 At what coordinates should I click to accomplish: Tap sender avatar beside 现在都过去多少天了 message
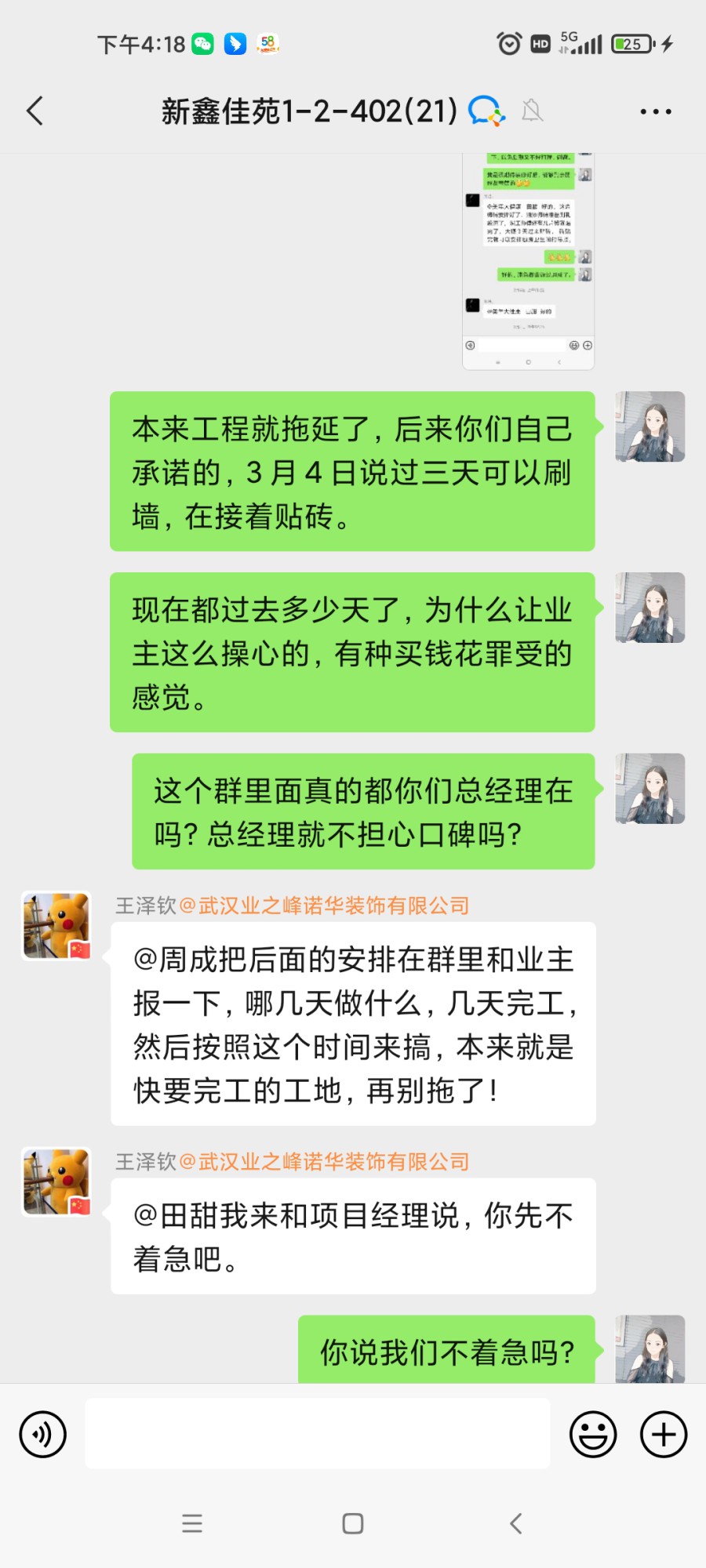coord(650,608)
